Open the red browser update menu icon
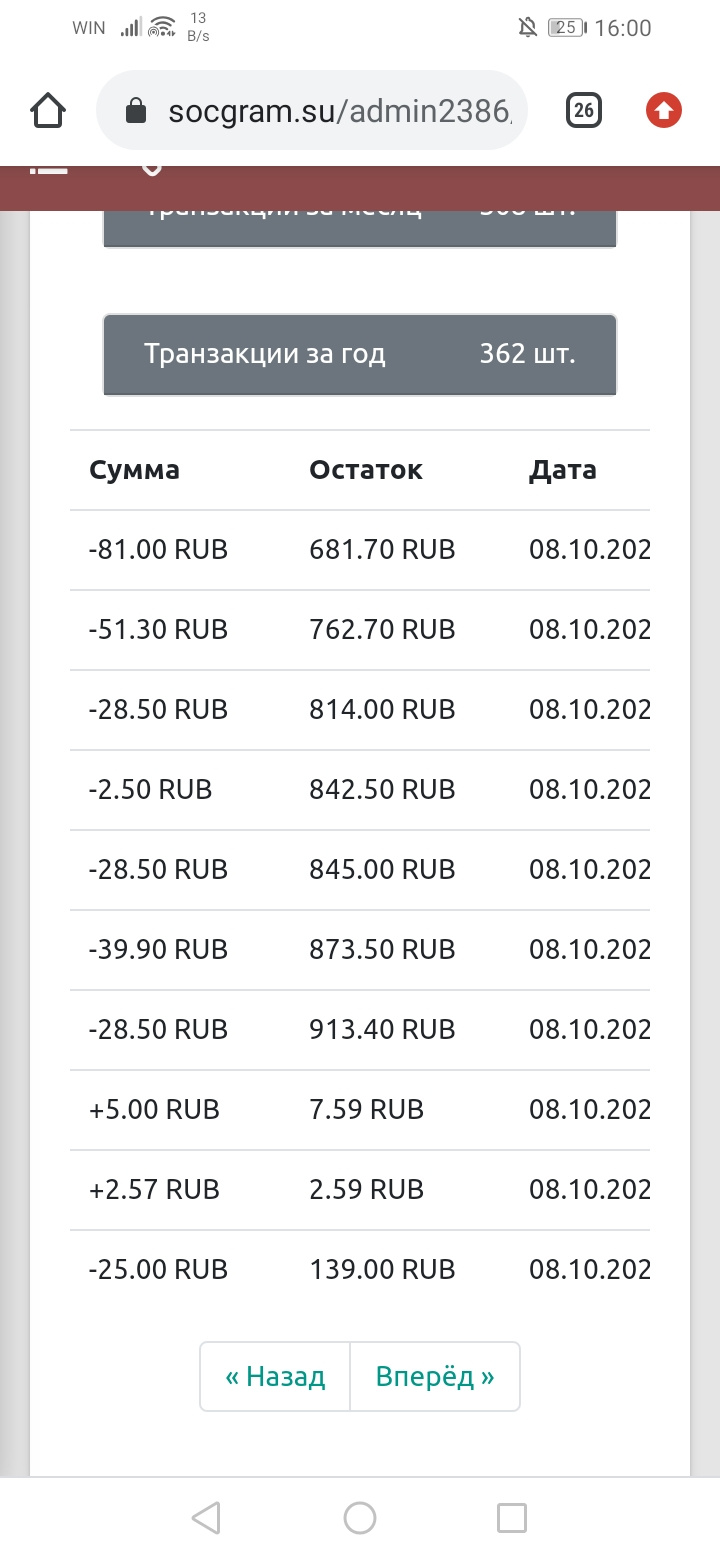720x1560 pixels. tap(664, 110)
